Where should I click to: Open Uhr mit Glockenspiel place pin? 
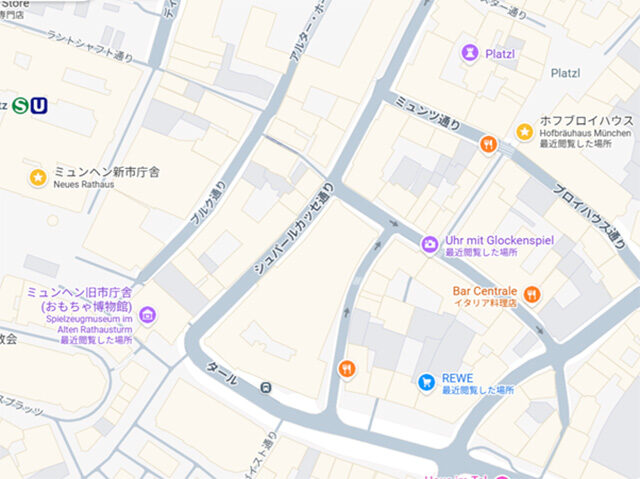429,243
